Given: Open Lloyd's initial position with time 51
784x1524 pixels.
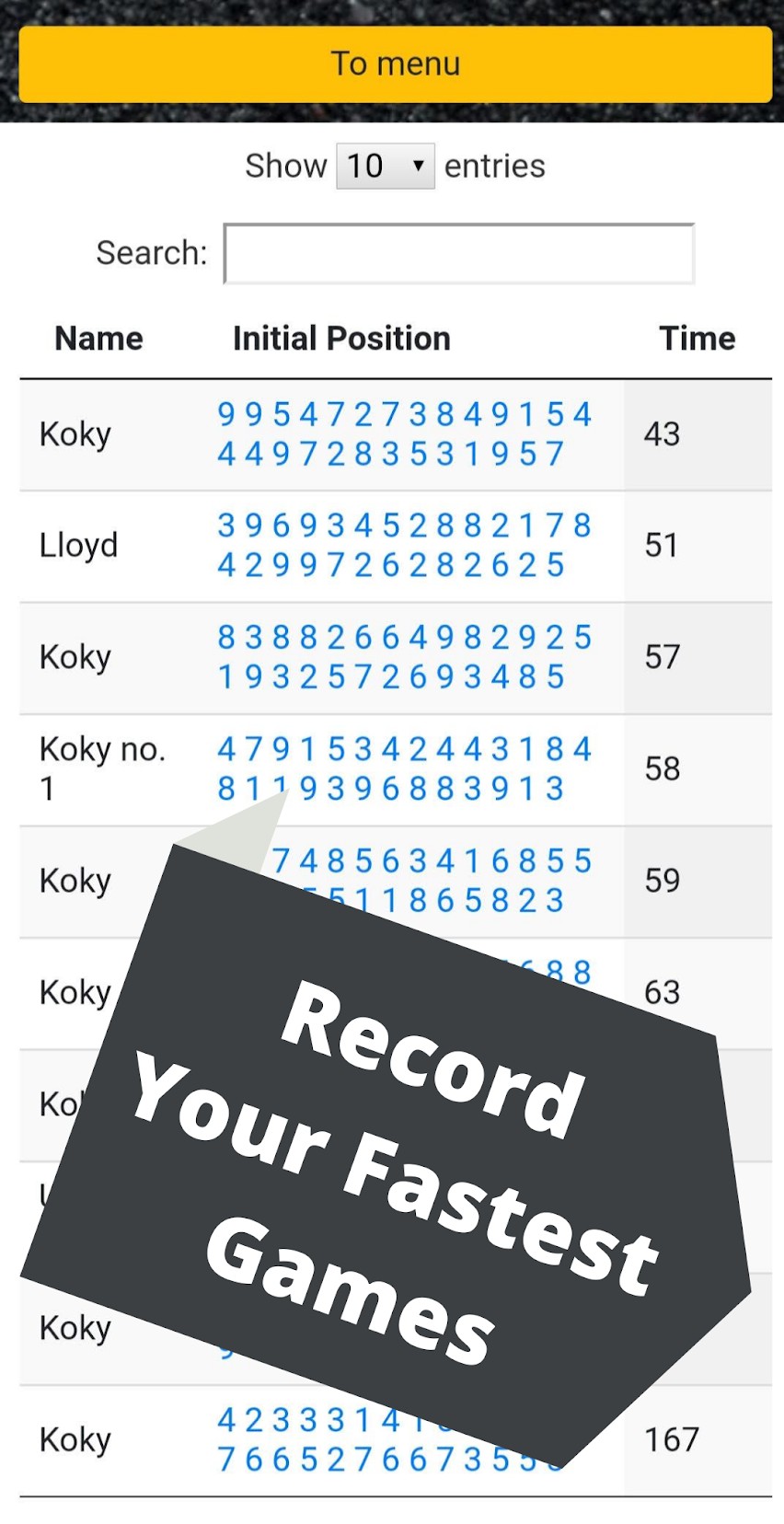Looking at the screenshot, I should pos(403,545).
